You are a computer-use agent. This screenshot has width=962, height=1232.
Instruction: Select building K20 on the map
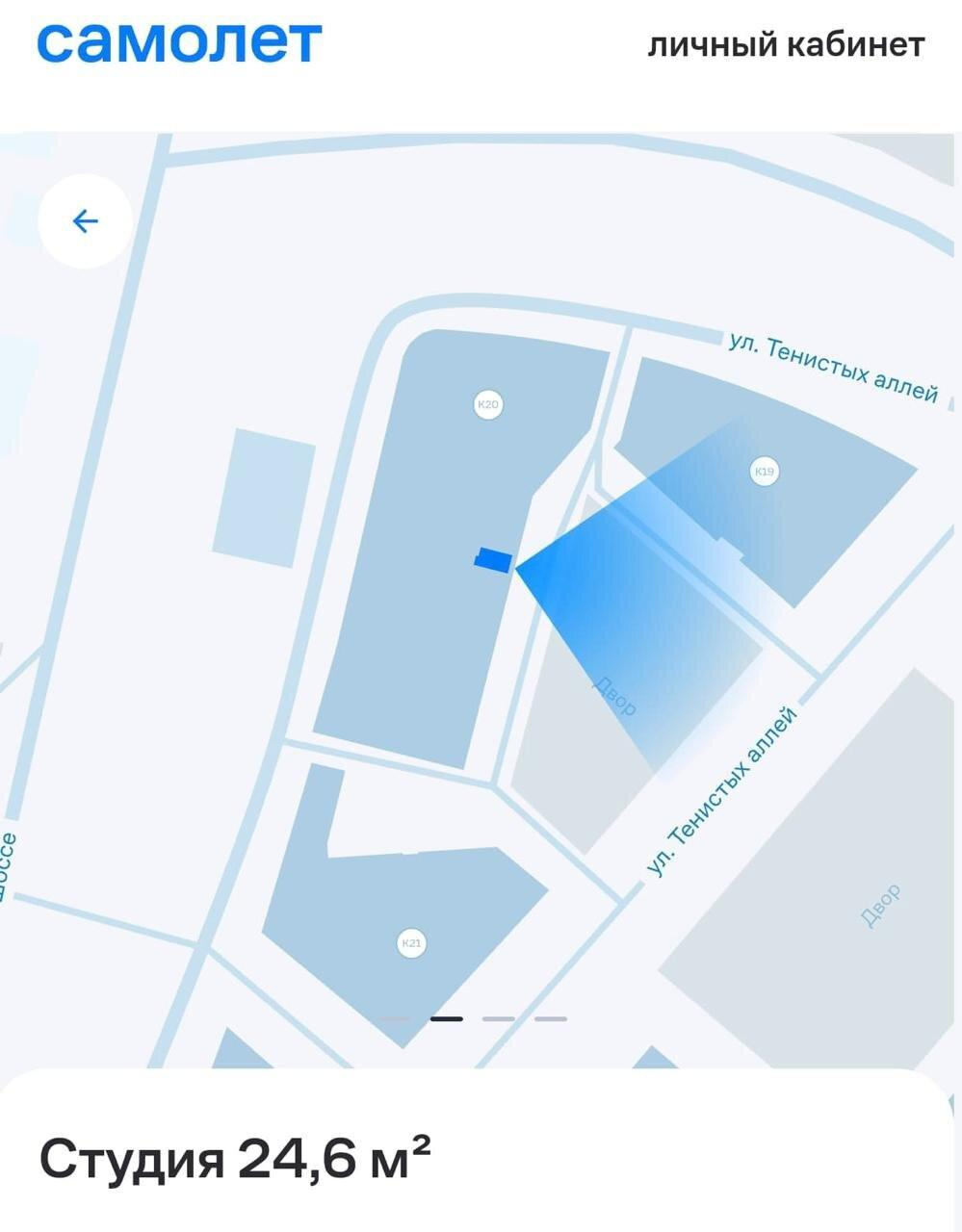(x=488, y=404)
